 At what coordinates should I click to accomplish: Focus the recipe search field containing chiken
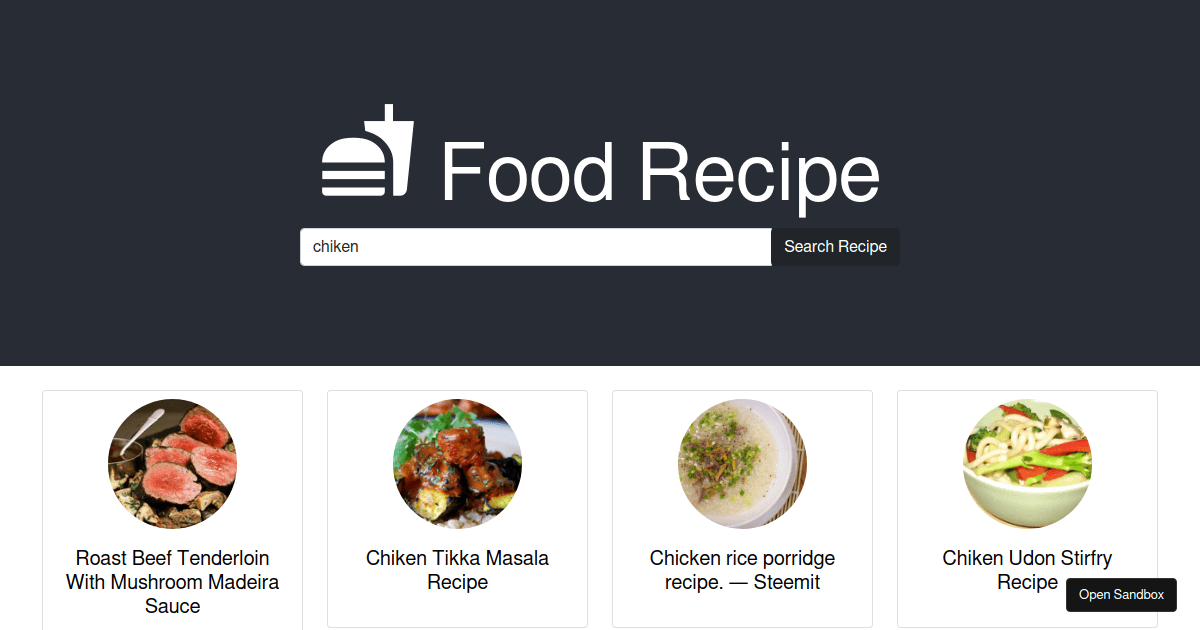[536, 247]
